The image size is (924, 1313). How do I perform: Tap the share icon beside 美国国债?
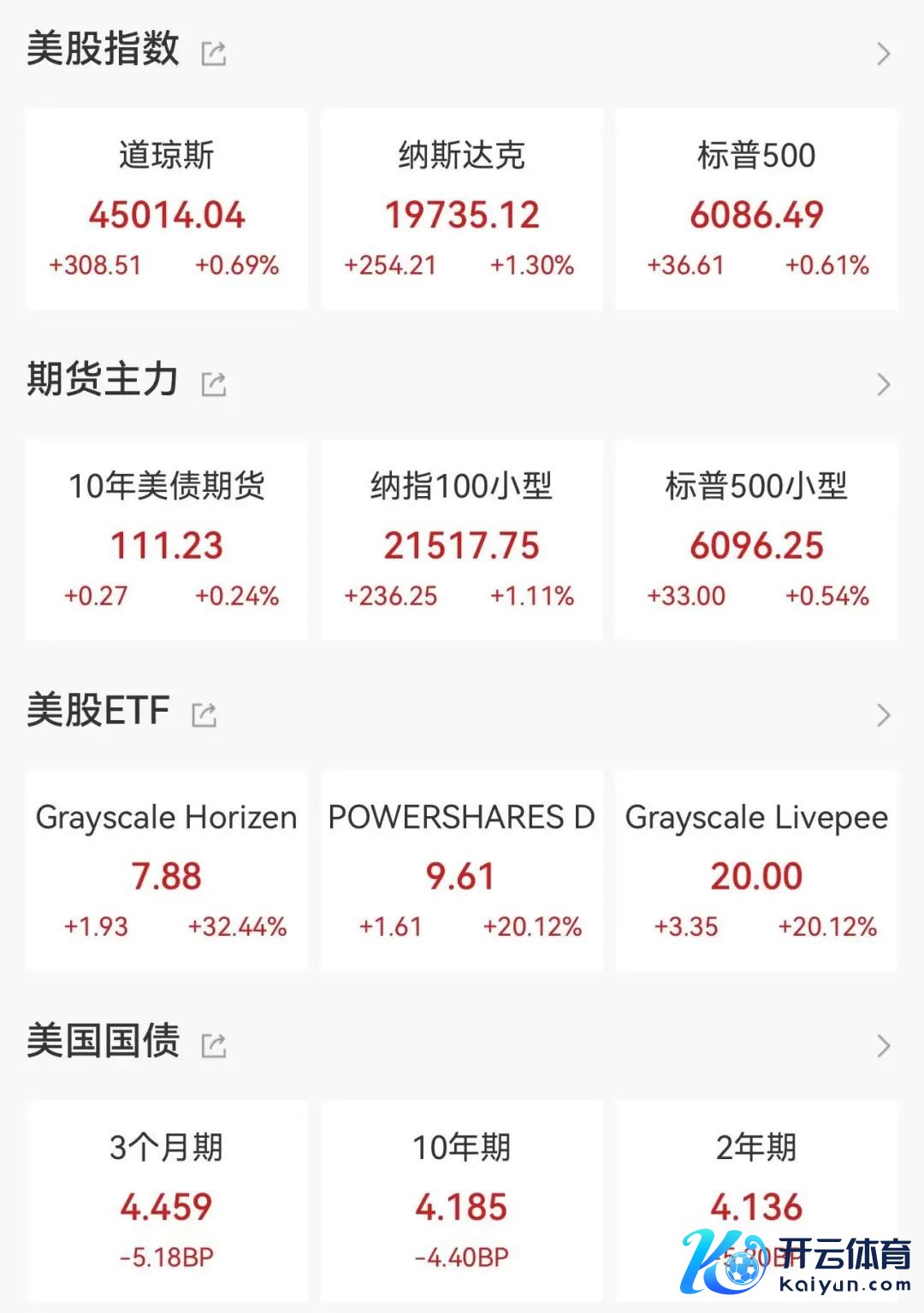tap(213, 1044)
